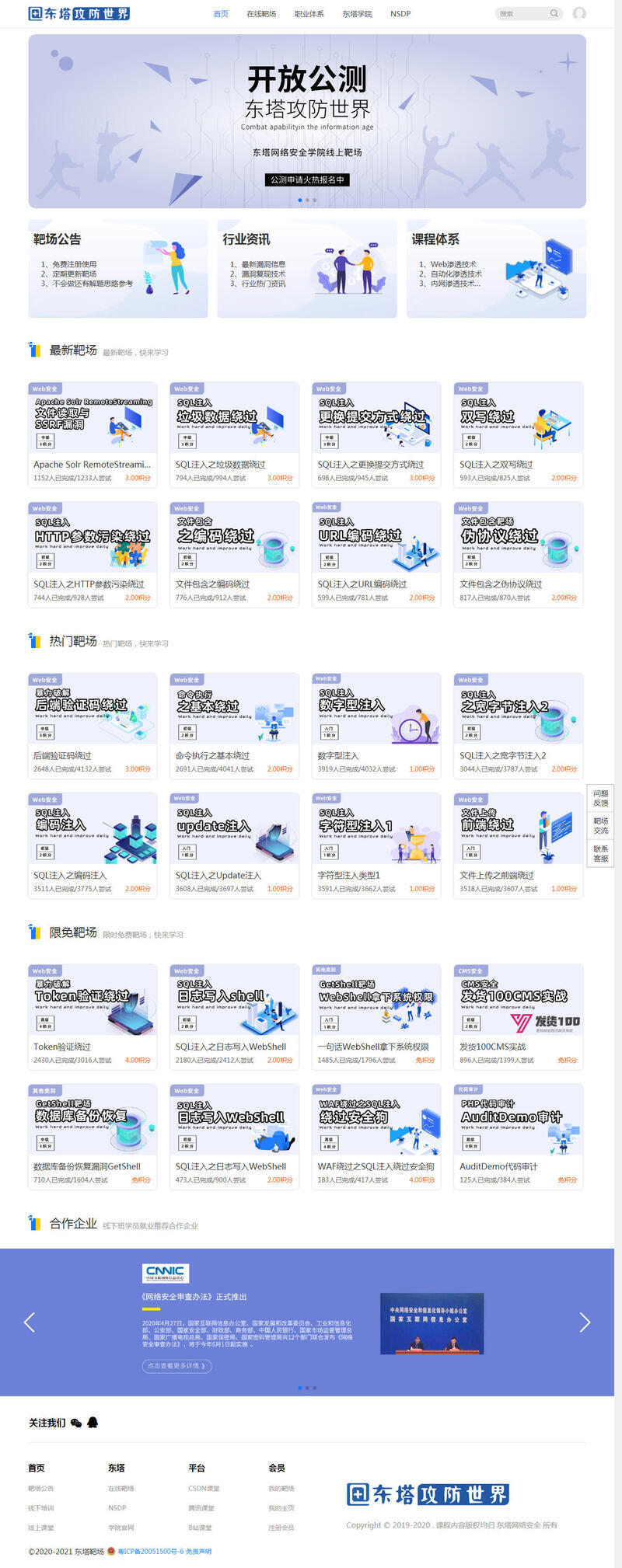Switch to 东塔学院 navigation item
Screen dimensions: 622x1568
point(357,14)
